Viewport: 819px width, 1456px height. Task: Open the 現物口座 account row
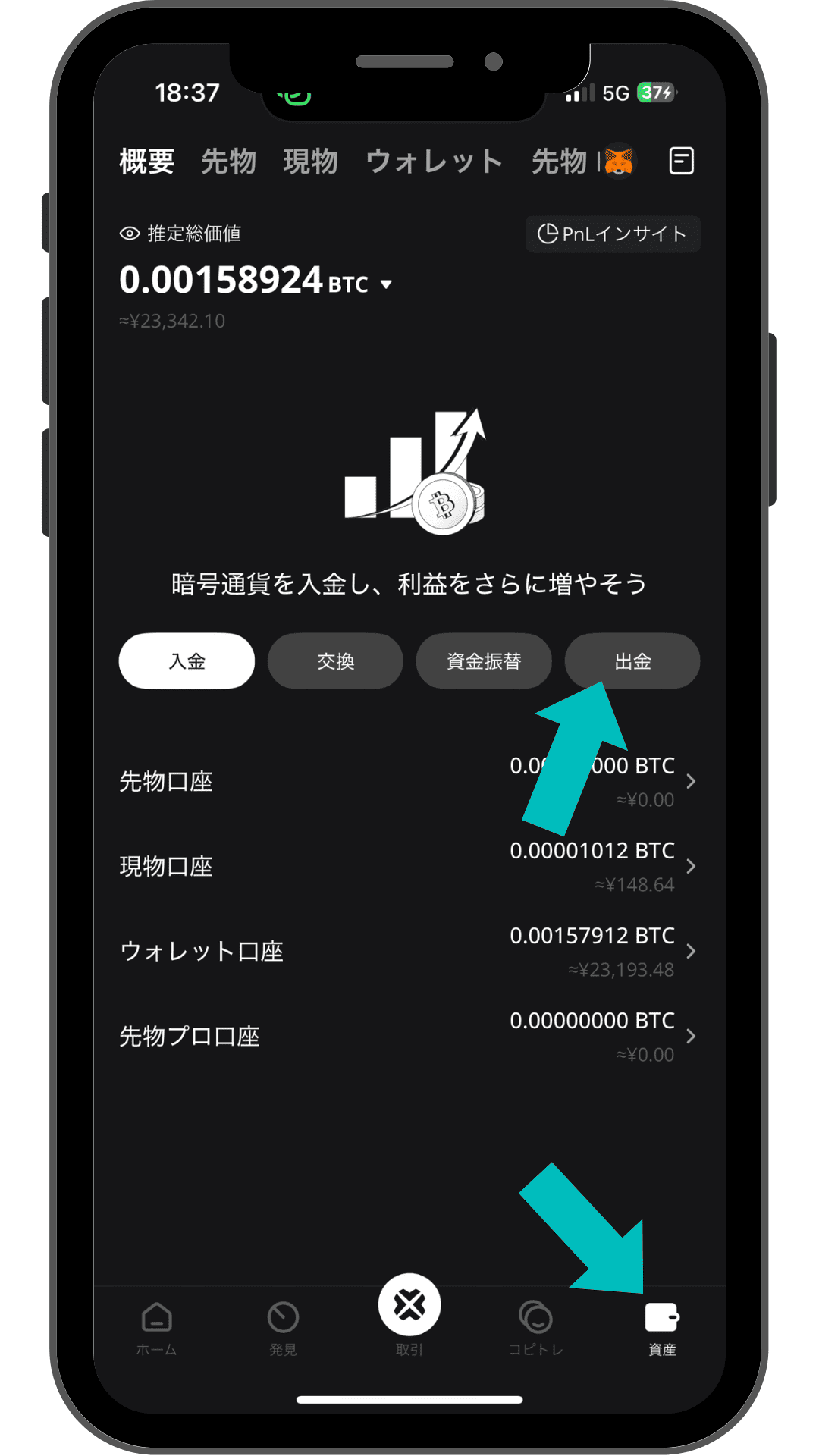click(408, 867)
